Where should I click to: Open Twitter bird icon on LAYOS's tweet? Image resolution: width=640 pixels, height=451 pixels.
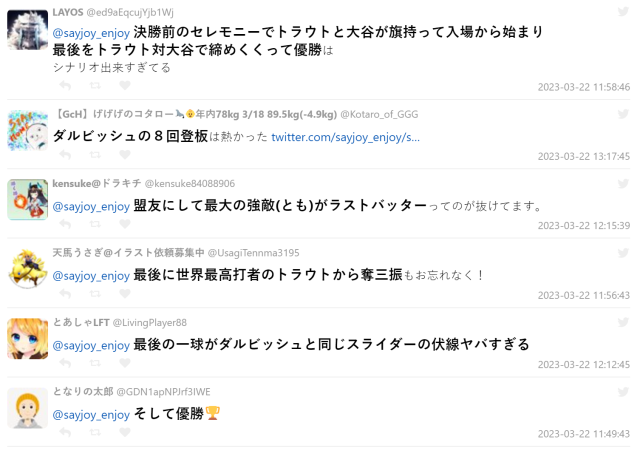tap(624, 12)
